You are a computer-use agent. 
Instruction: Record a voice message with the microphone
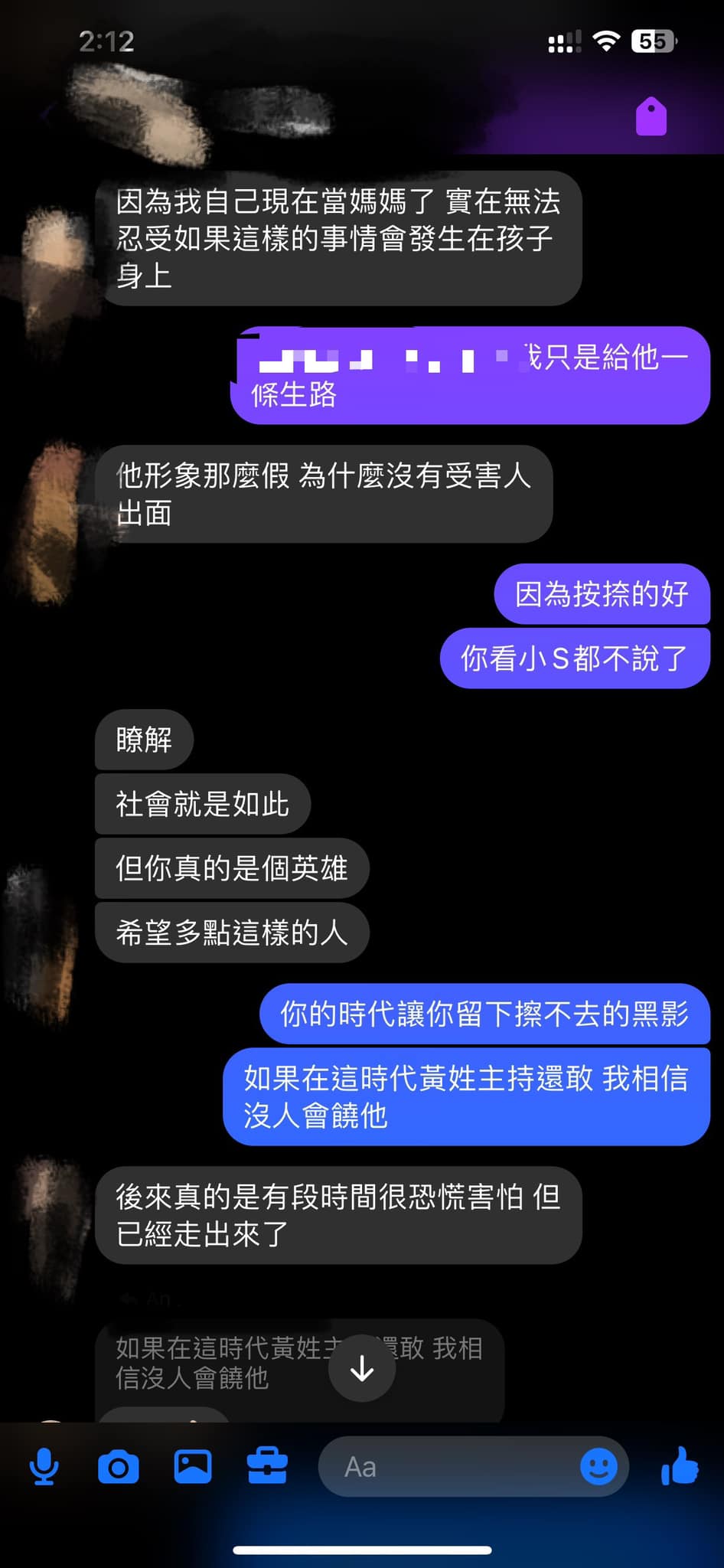tap(44, 1466)
